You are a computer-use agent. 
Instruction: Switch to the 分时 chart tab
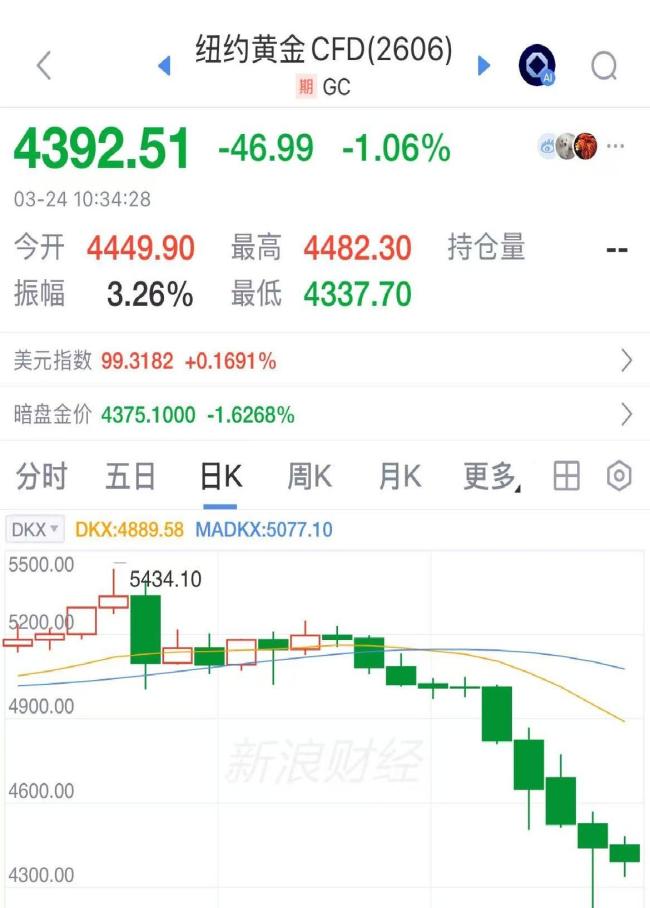[42, 477]
